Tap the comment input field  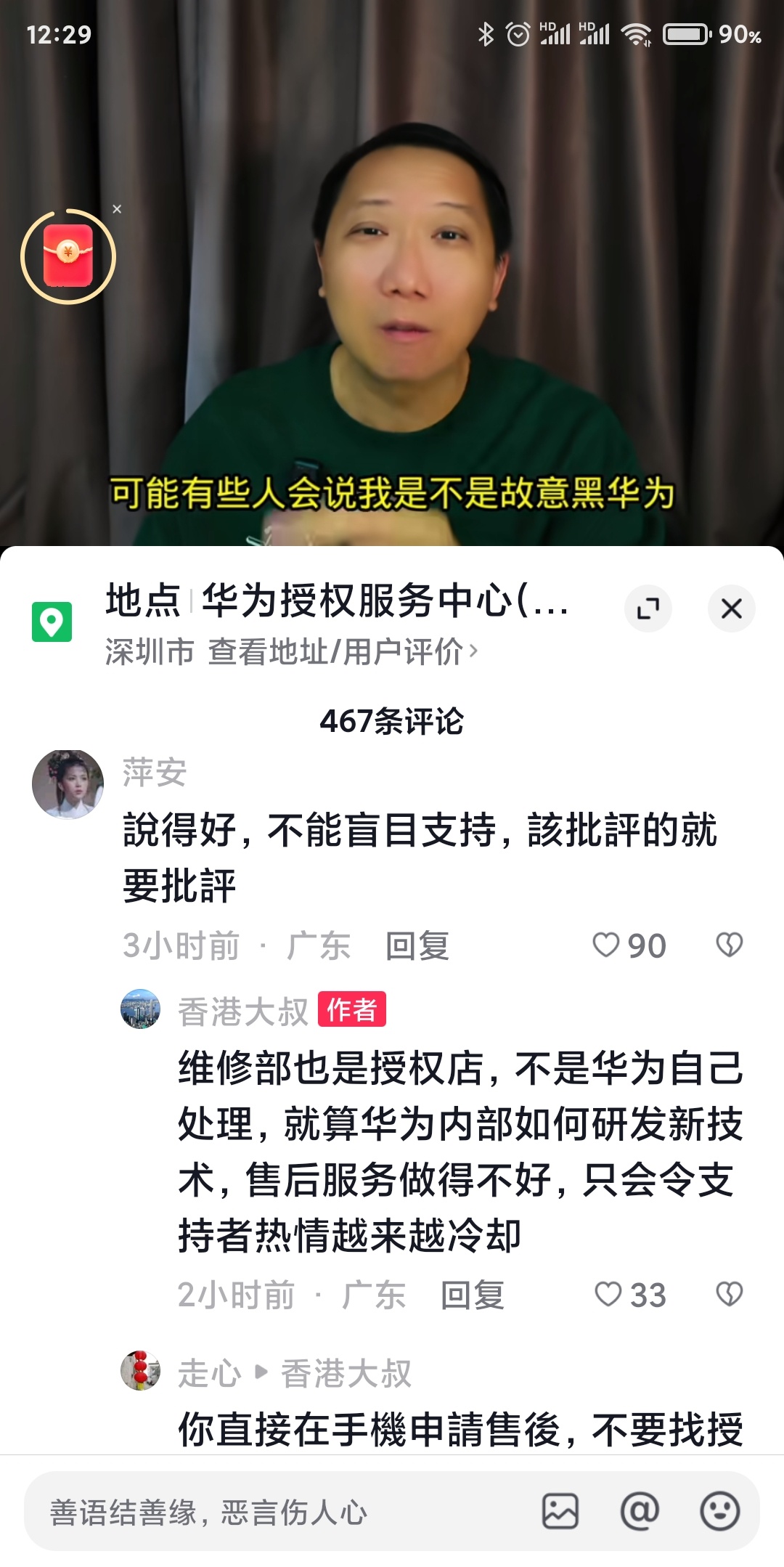tap(276, 1513)
